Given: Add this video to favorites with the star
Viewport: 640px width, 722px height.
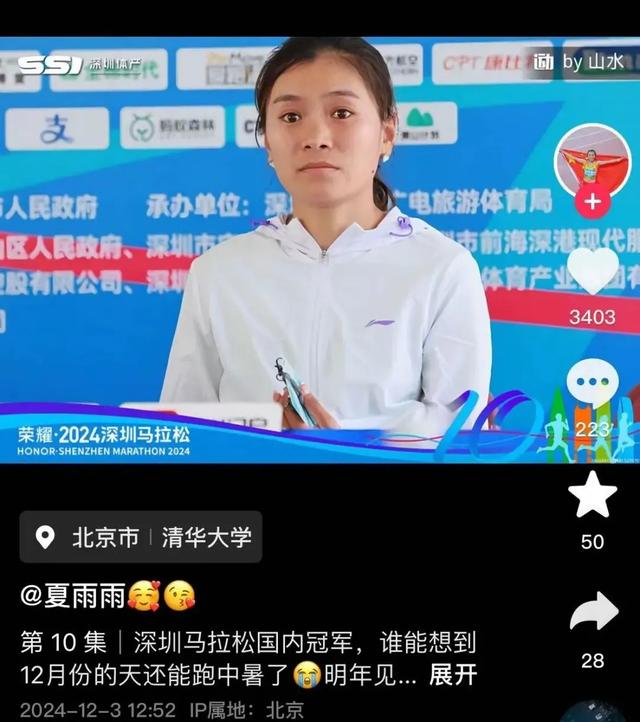Looking at the screenshot, I should pyautogui.click(x=593, y=495).
